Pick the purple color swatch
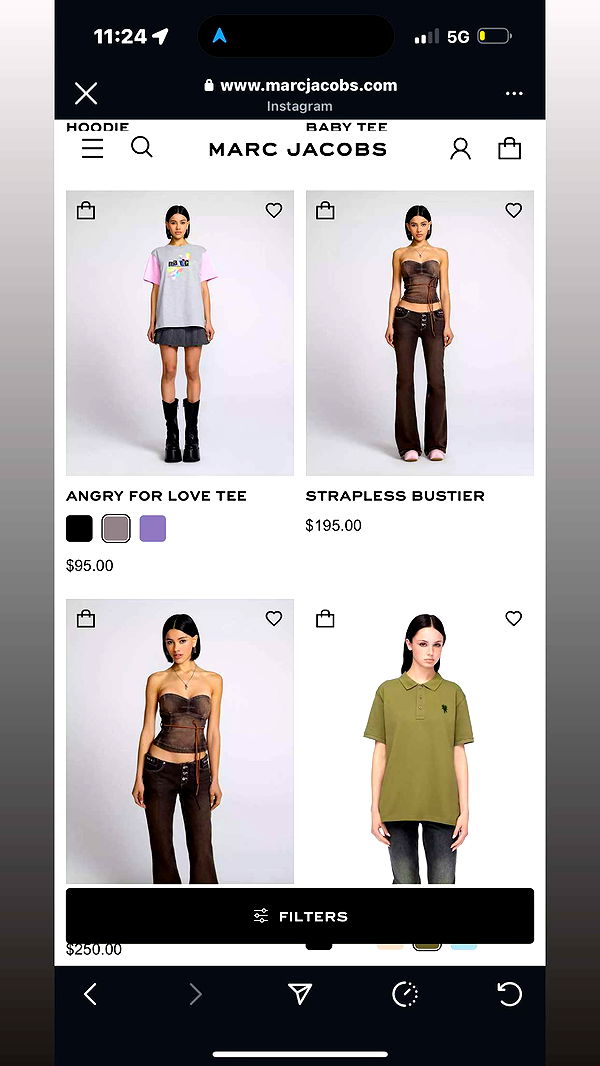600x1066 pixels. [153, 529]
